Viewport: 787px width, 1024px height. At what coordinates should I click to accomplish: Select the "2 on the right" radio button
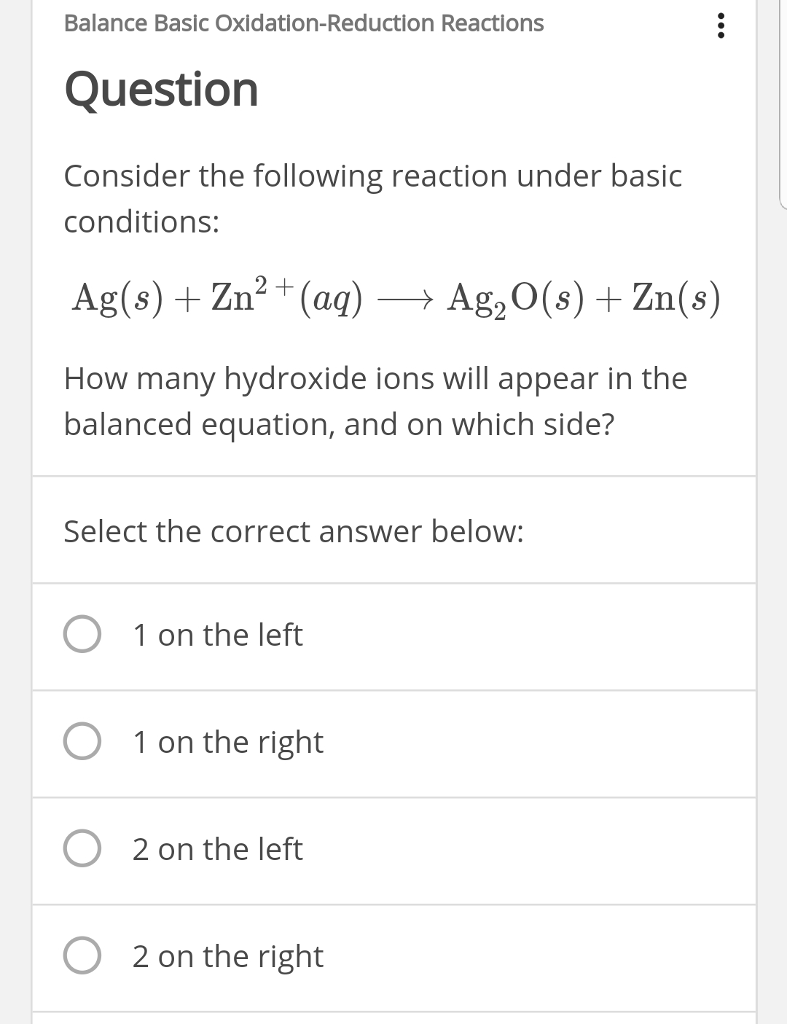click(83, 956)
